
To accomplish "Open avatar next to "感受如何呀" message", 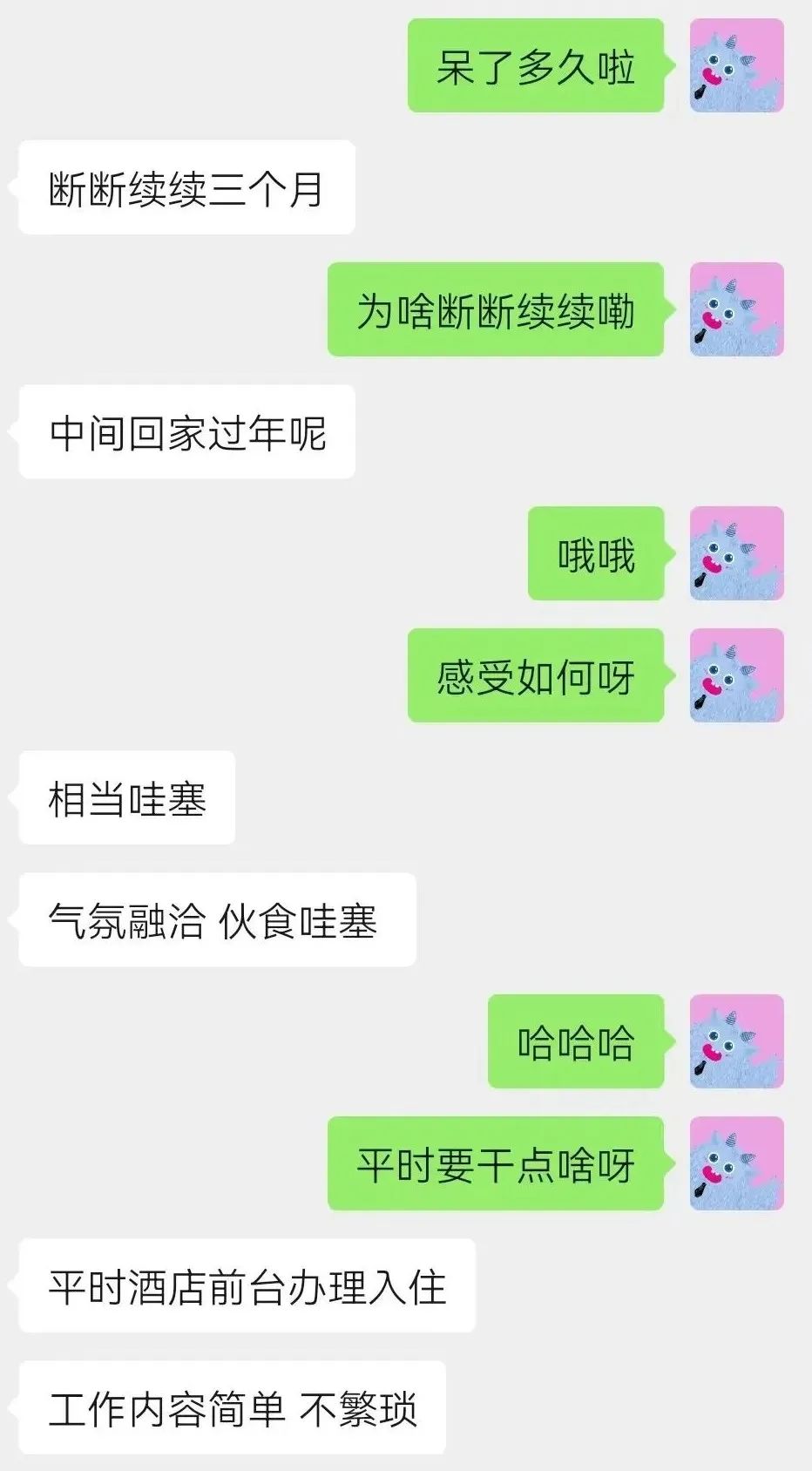I will (x=737, y=675).
